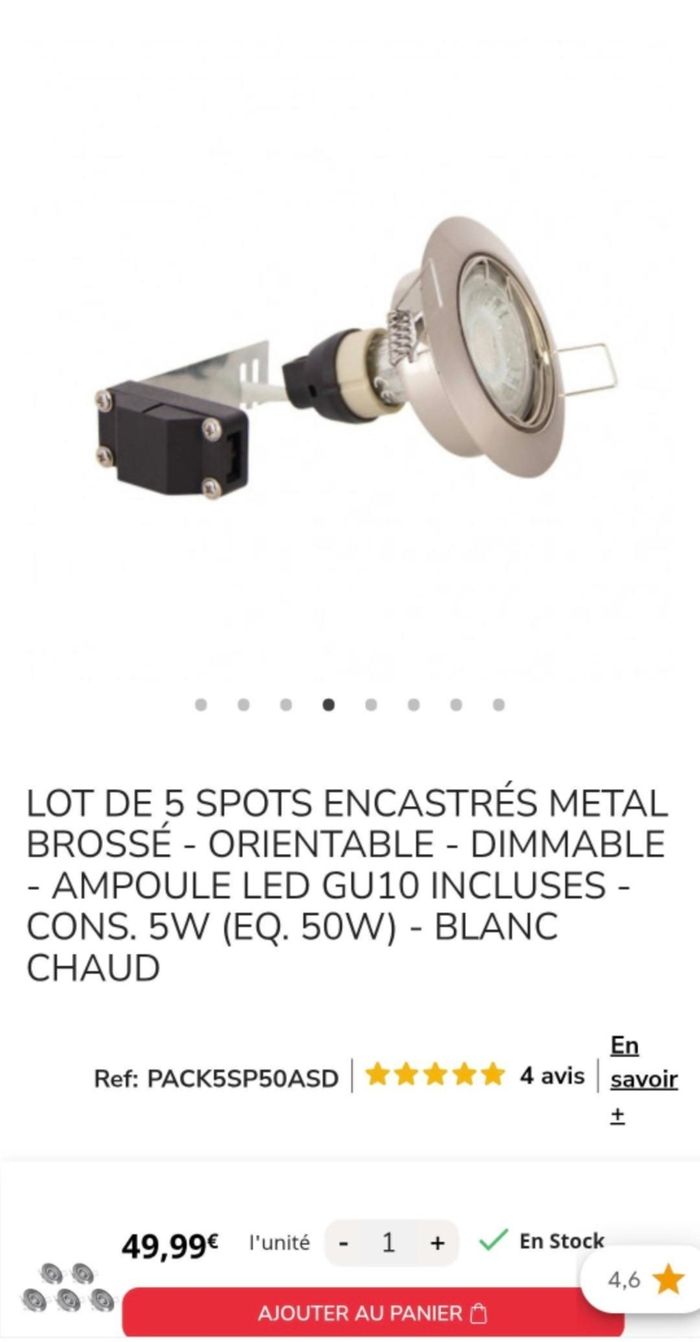The image size is (700, 1342).
Task: Select the fifth carousel dot
Action: 371,705
